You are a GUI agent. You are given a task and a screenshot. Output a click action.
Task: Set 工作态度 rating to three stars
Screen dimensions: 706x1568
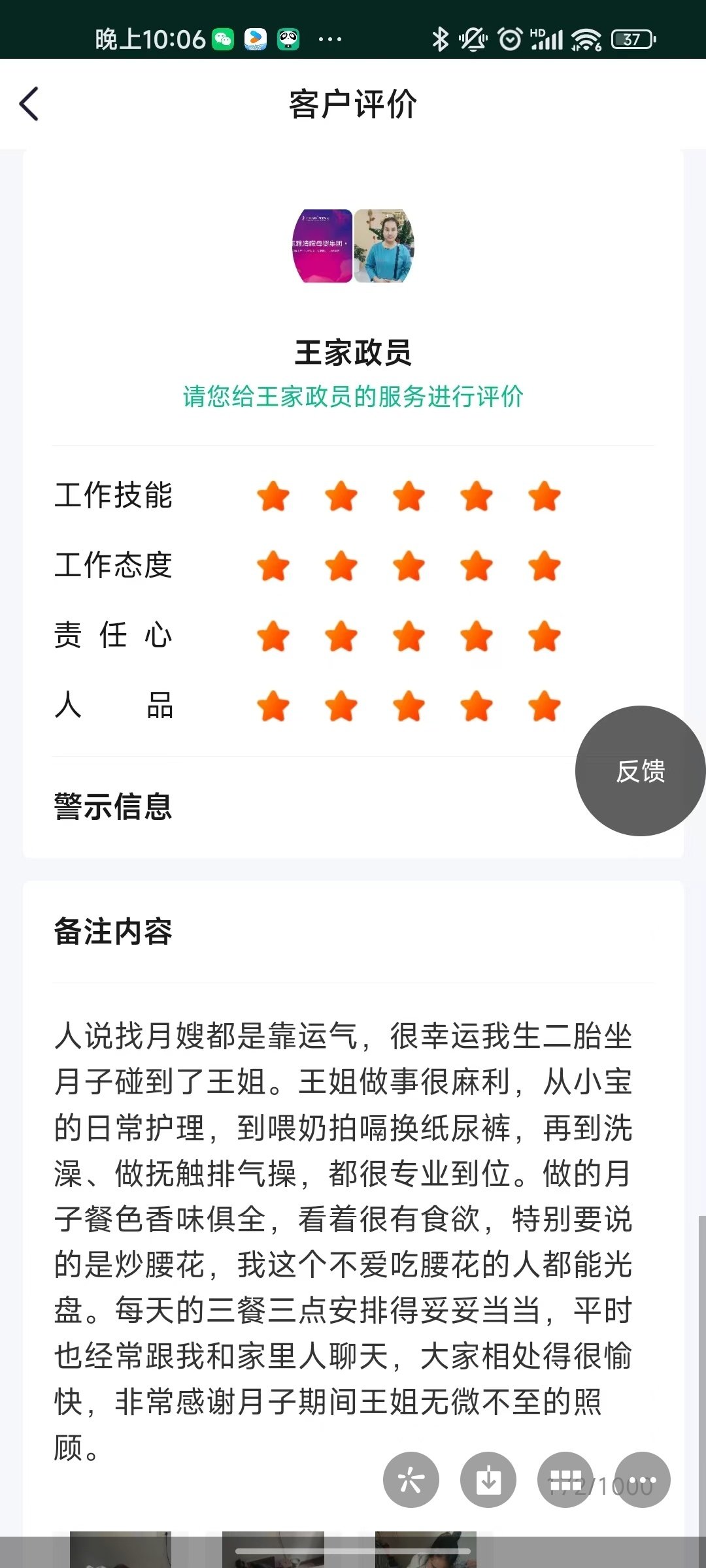(x=409, y=566)
